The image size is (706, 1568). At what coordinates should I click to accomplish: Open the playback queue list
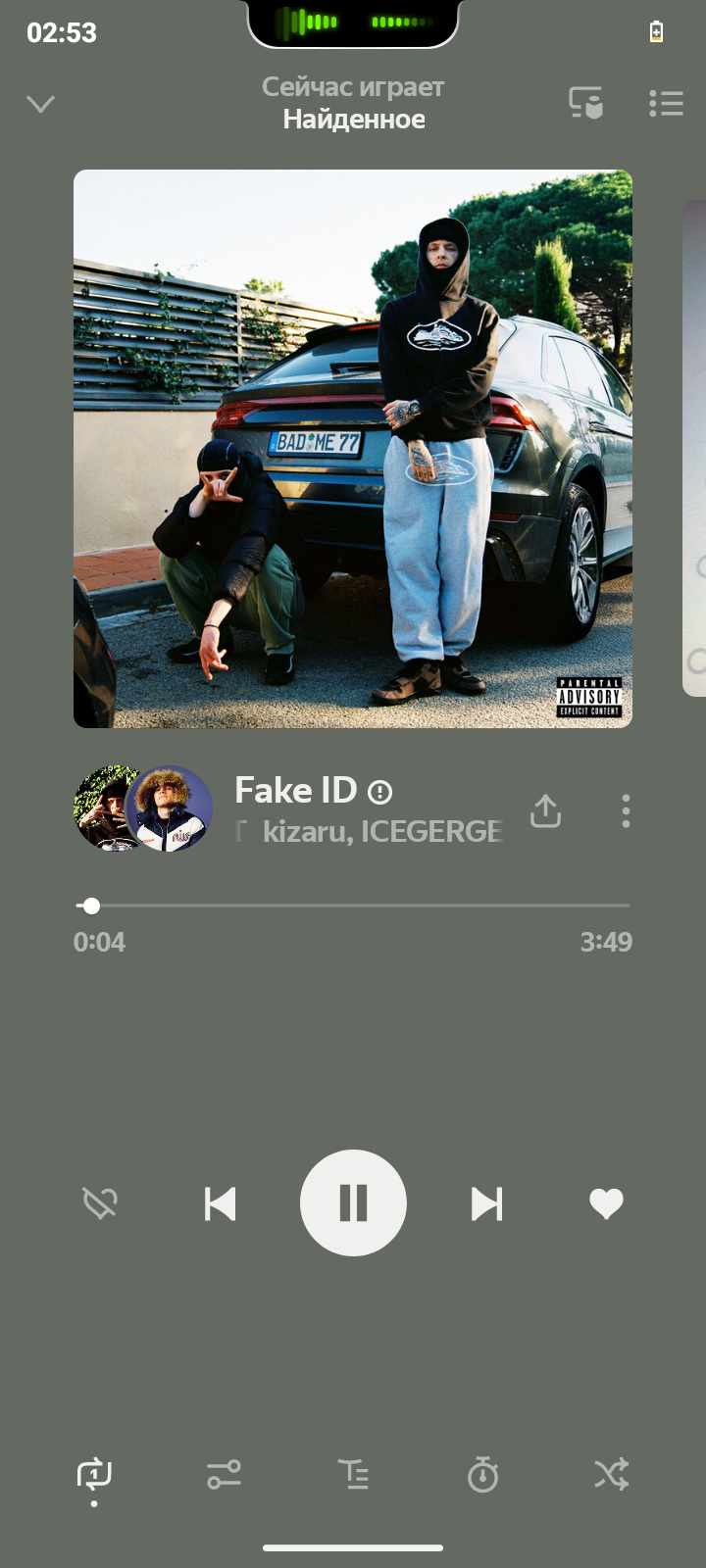click(x=666, y=103)
